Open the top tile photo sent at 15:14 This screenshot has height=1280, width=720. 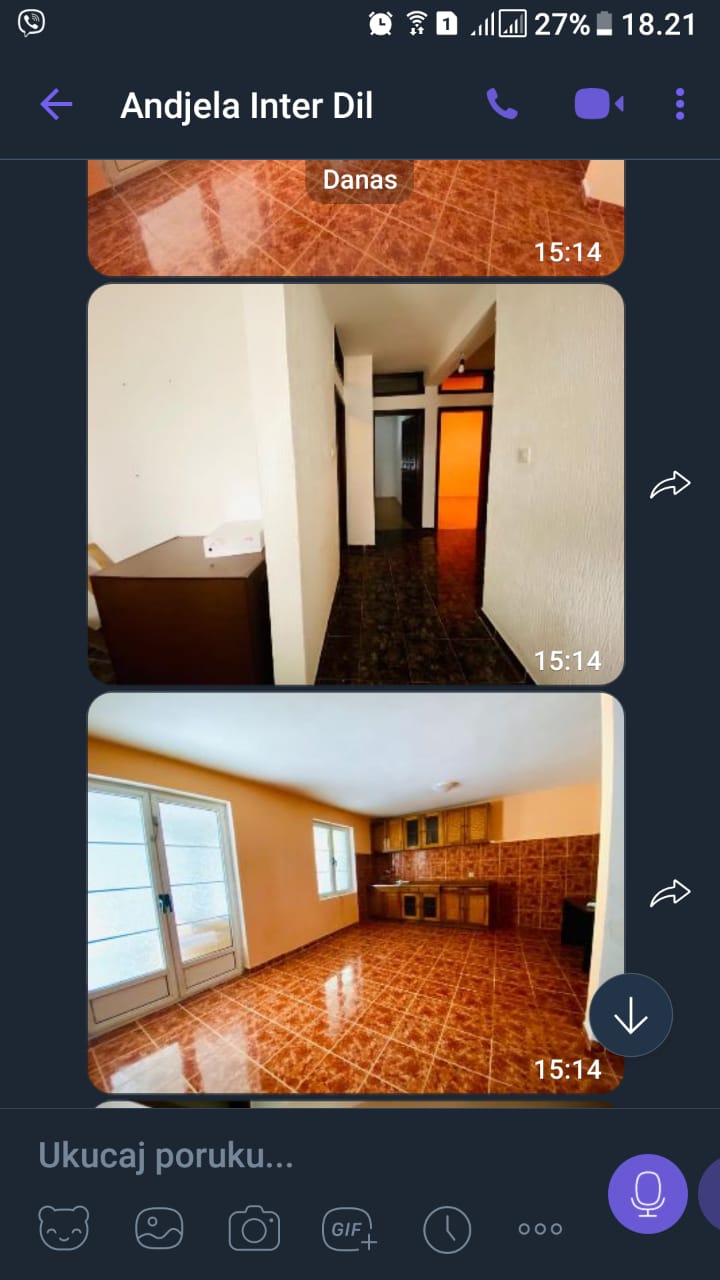pyautogui.click(x=356, y=217)
